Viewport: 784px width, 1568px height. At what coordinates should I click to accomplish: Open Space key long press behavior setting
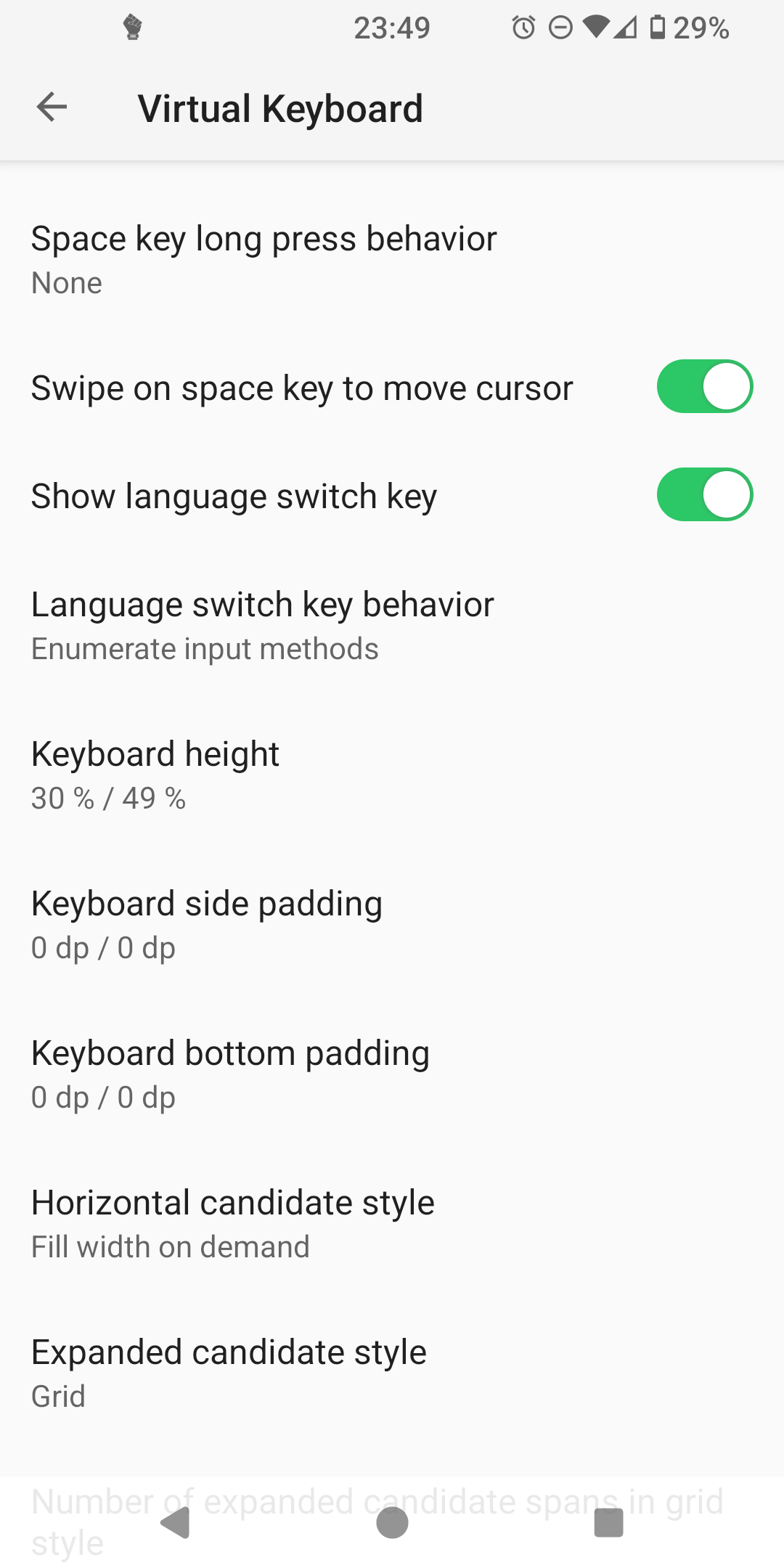click(x=392, y=259)
